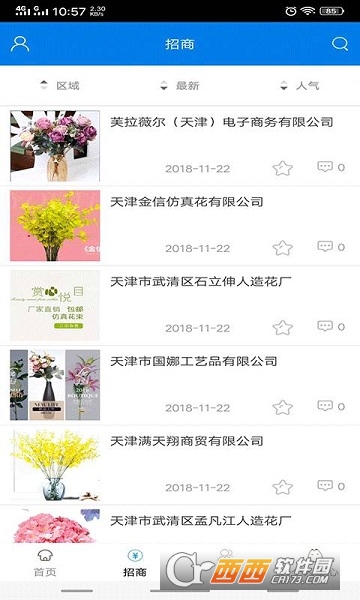The height and width of the screenshot is (600, 360).
Task: Star 天津金信仿真花有限公司
Action: tap(283, 248)
